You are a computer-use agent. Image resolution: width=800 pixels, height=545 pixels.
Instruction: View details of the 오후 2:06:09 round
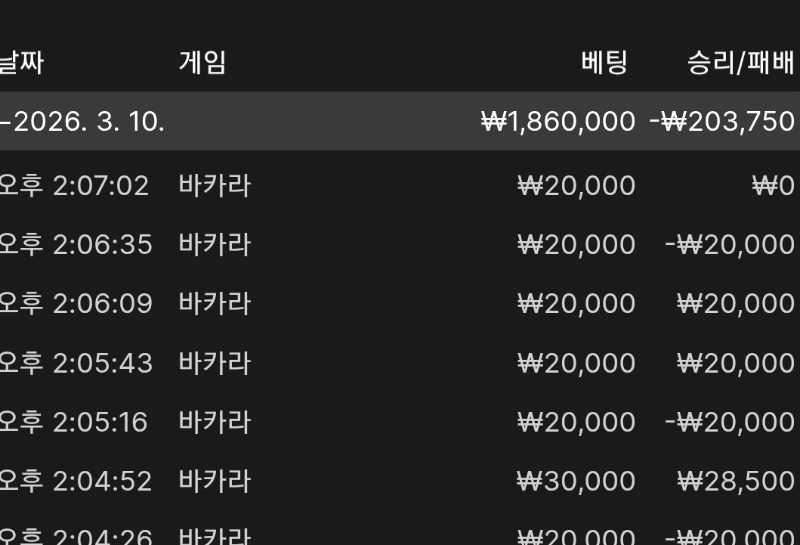coord(398,304)
